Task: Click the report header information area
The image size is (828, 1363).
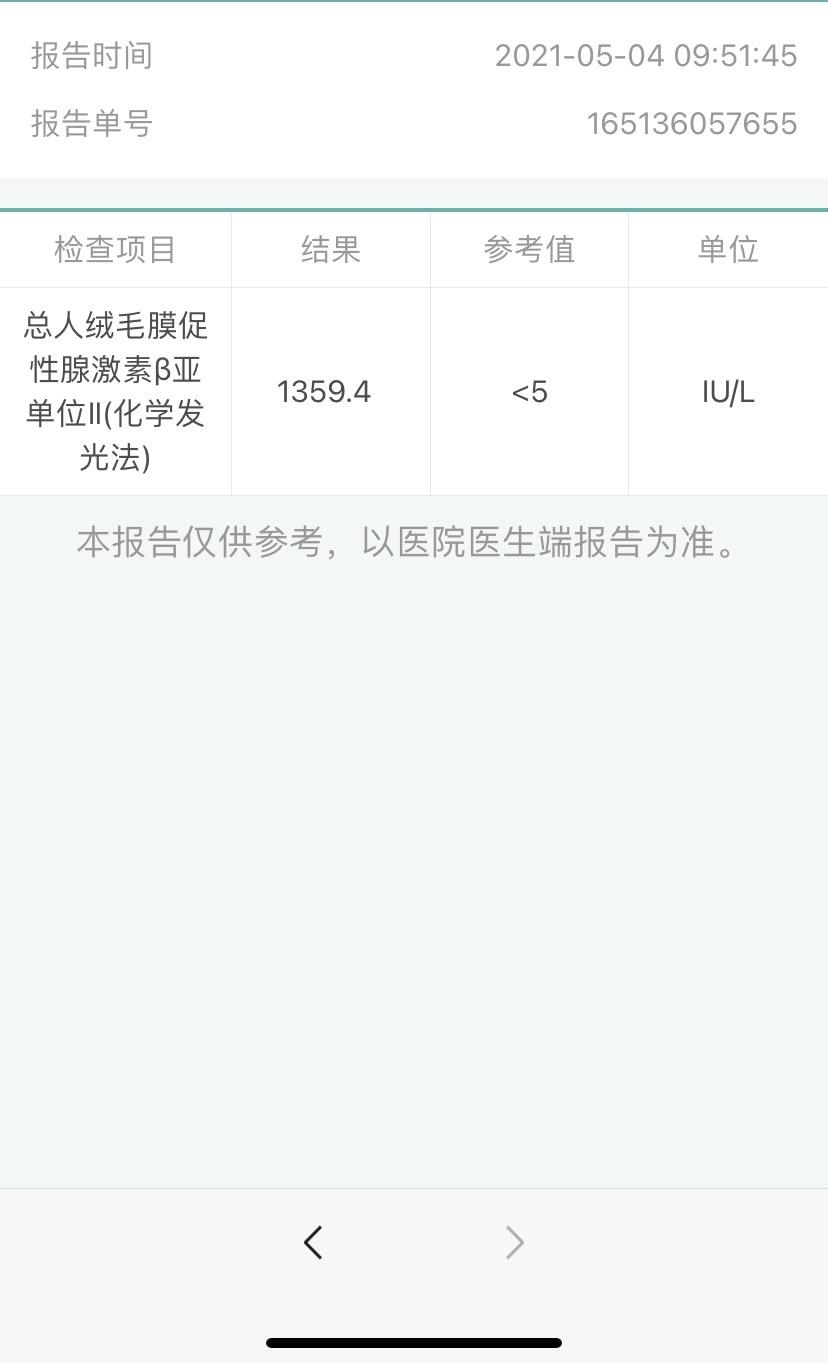Action: (x=414, y=90)
